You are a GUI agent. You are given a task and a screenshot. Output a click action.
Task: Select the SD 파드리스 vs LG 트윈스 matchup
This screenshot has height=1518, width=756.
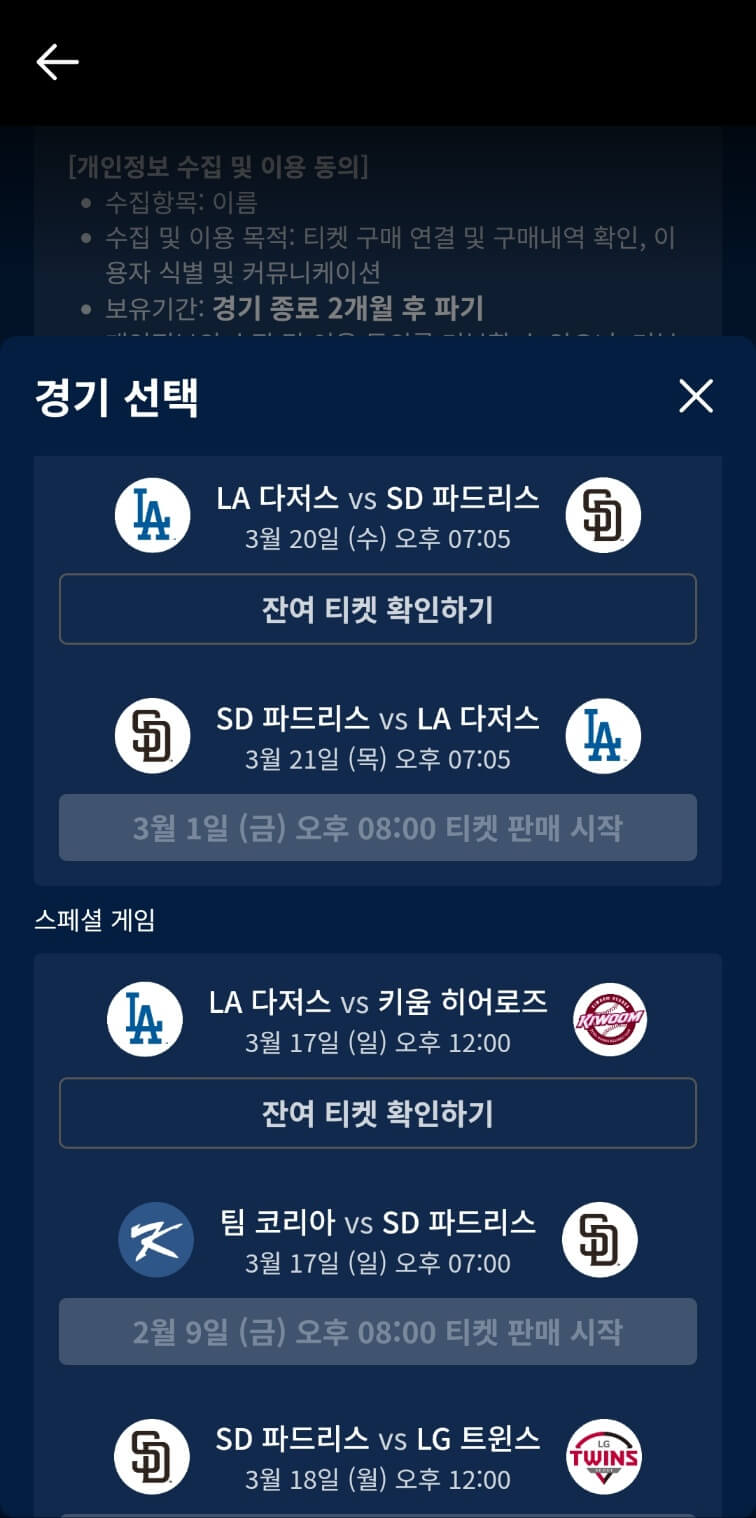[x=378, y=1440]
